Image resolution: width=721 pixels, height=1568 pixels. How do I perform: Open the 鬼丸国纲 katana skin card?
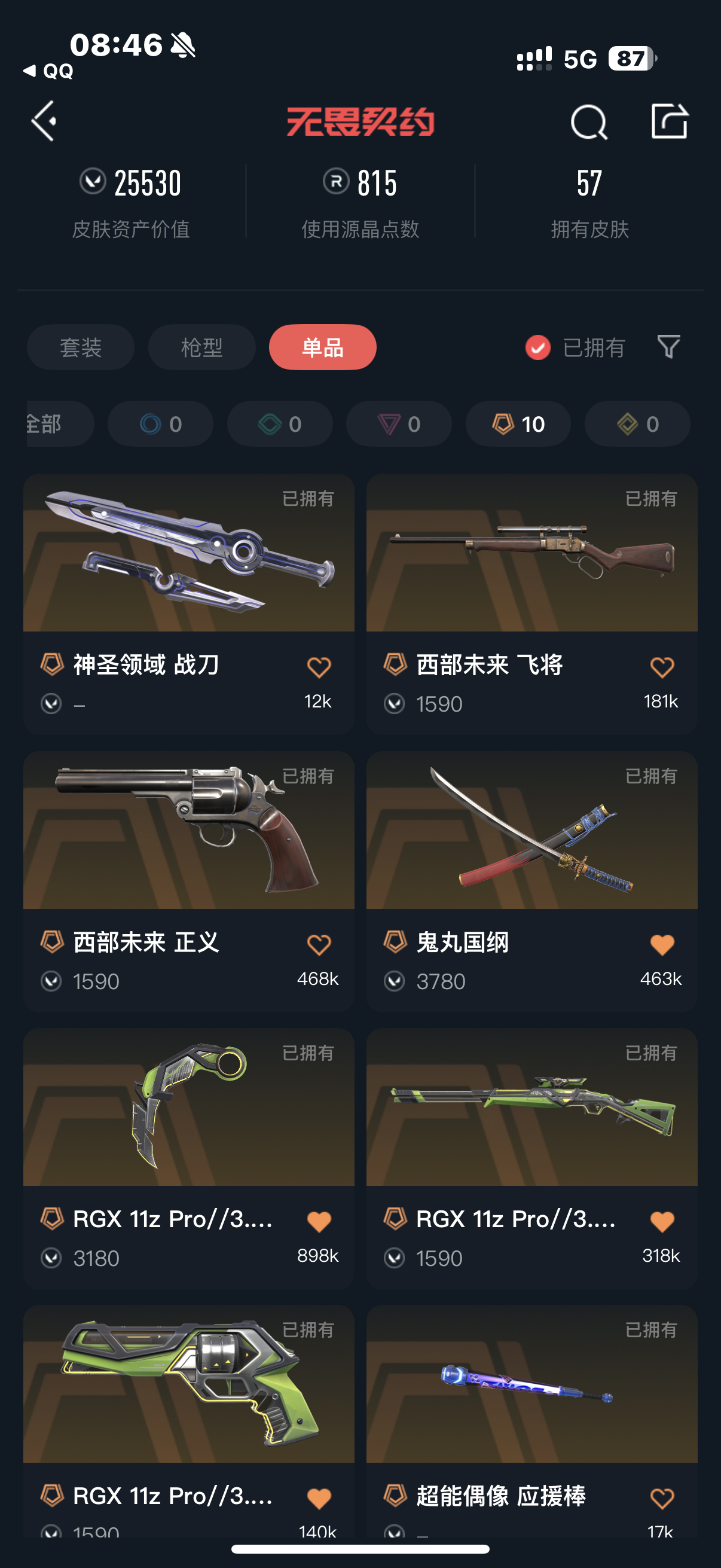click(x=531, y=831)
